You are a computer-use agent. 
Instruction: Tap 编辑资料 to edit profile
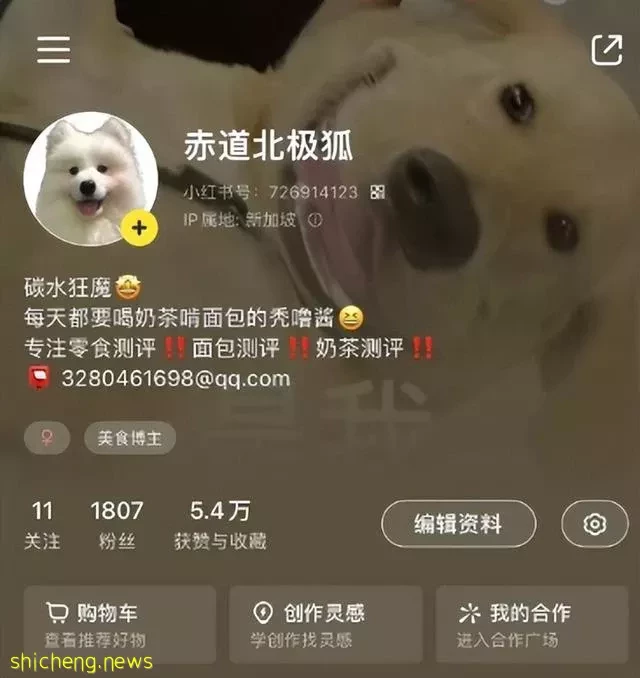[x=458, y=524]
